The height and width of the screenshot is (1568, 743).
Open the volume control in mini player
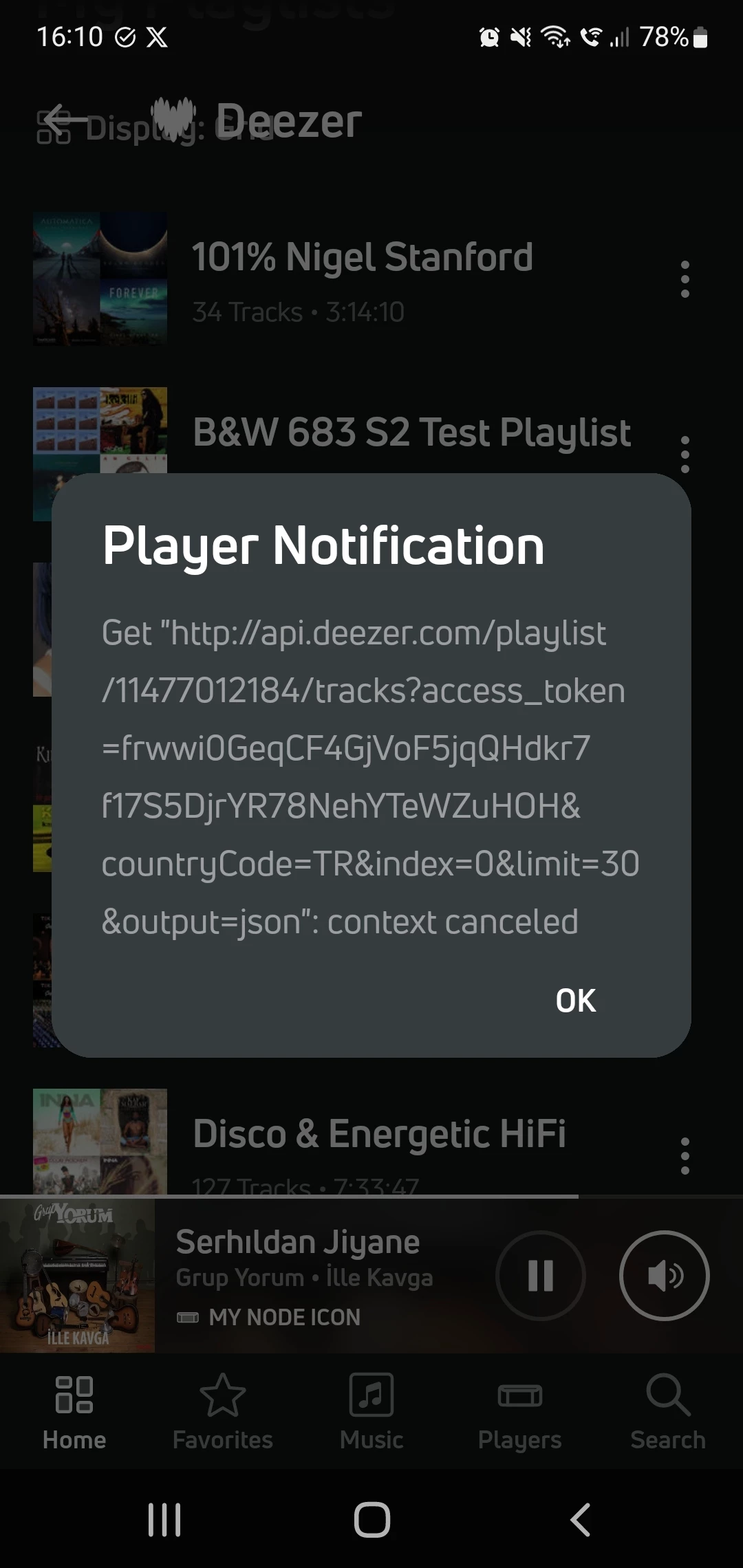tap(664, 1276)
